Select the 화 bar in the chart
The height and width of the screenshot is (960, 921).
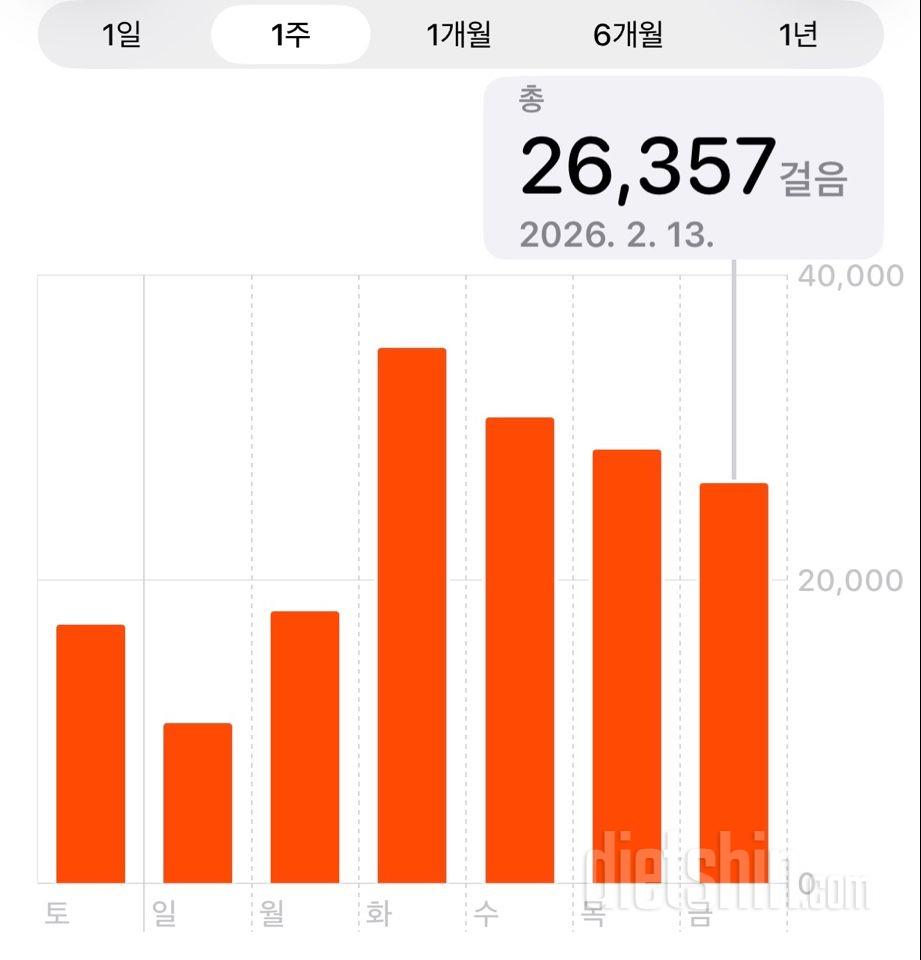(412, 615)
